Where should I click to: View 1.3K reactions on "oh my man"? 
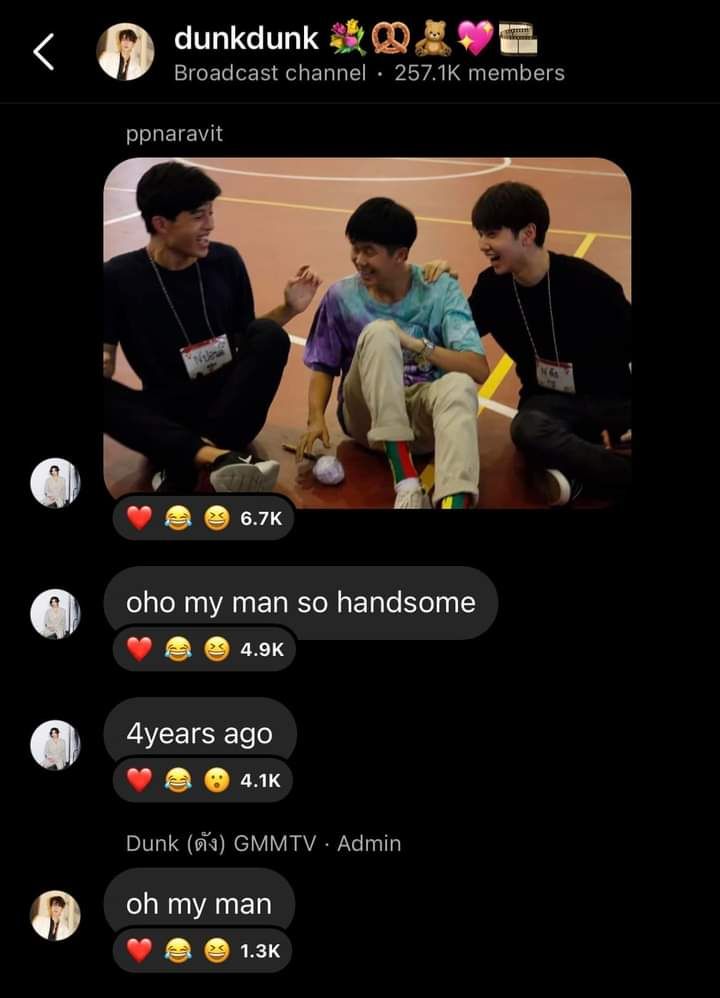click(202, 950)
